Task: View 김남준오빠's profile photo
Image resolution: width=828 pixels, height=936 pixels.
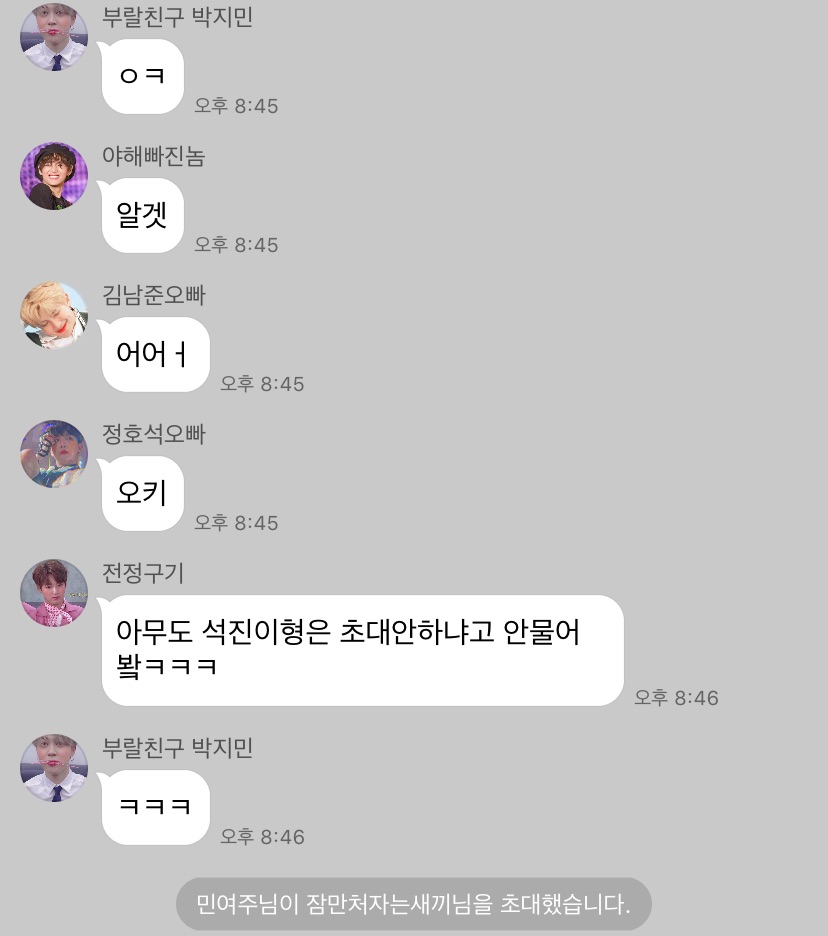Action: (x=54, y=315)
